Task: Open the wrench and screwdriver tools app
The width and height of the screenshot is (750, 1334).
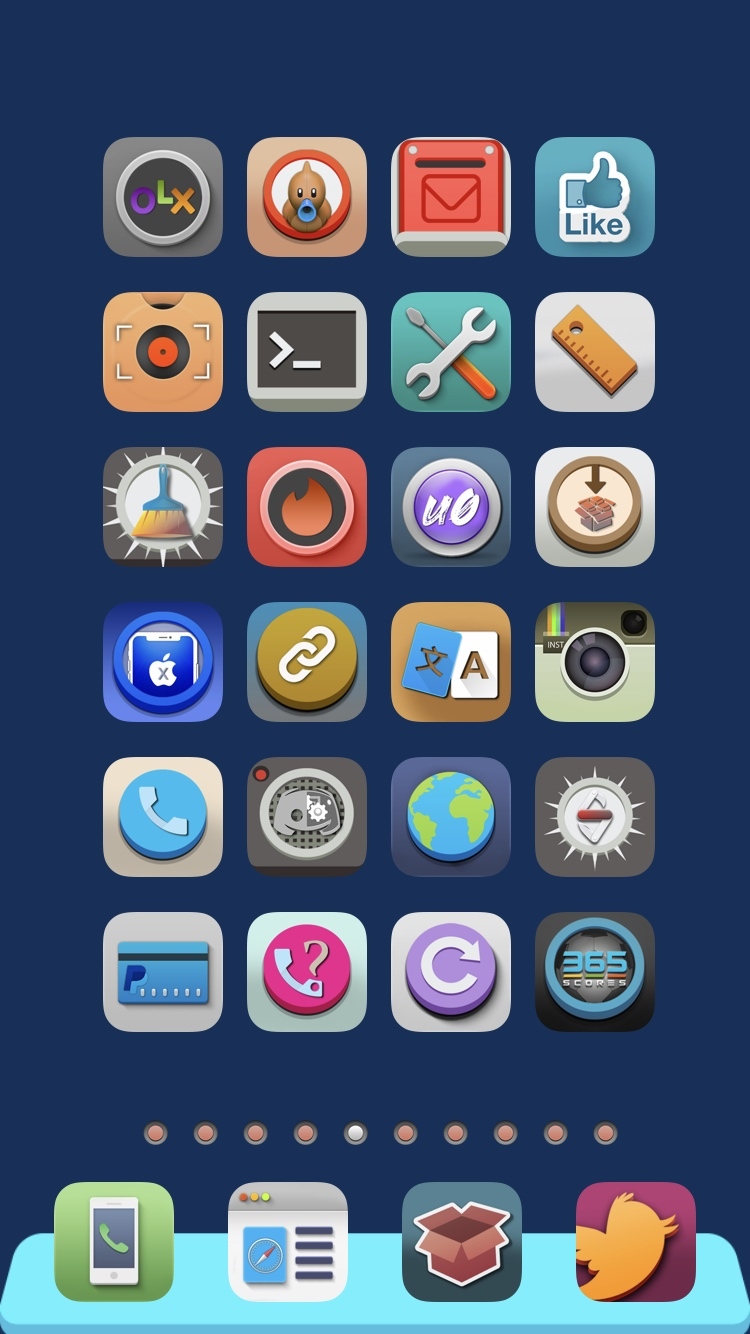Action: click(x=451, y=352)
